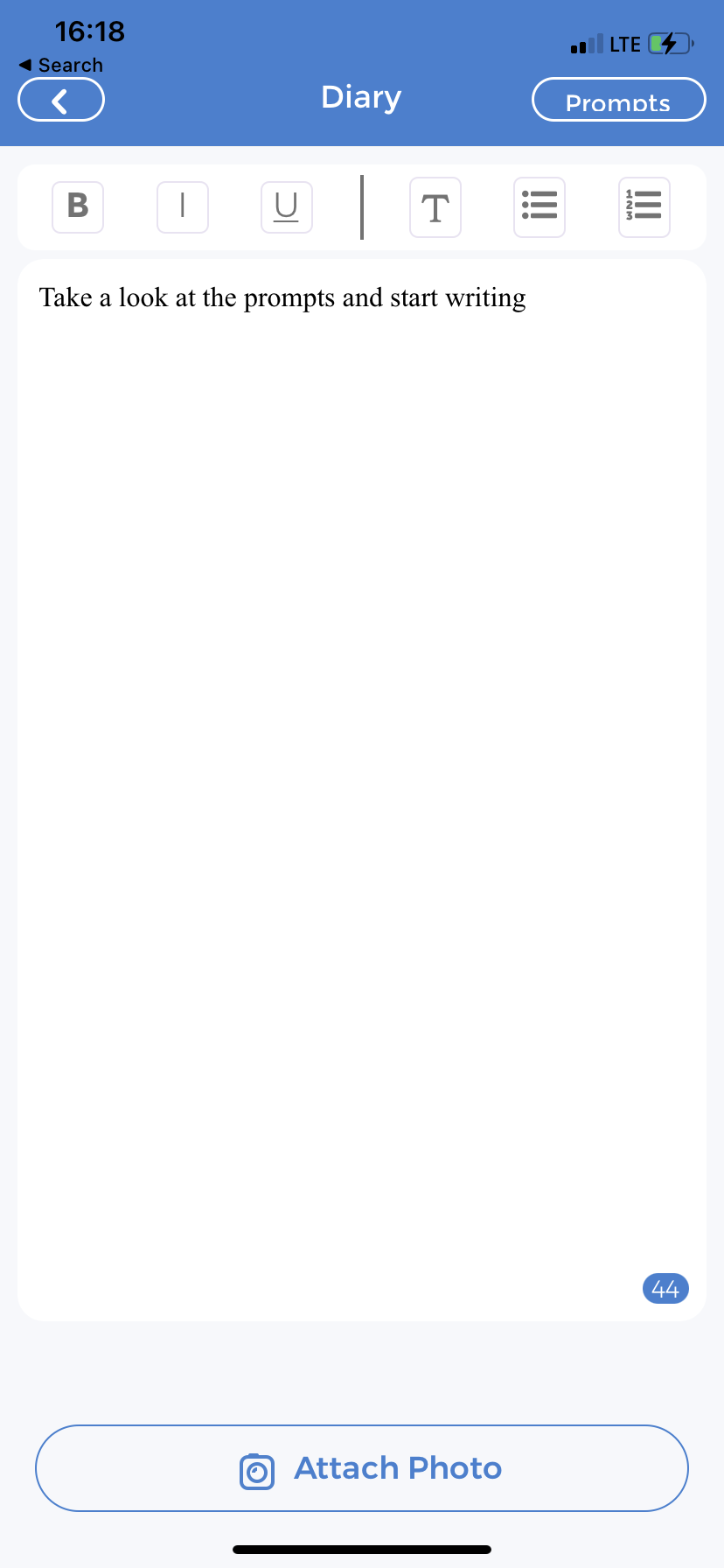724x1568 pixels.
Task: Apply underline formatting
Action: 287,207
